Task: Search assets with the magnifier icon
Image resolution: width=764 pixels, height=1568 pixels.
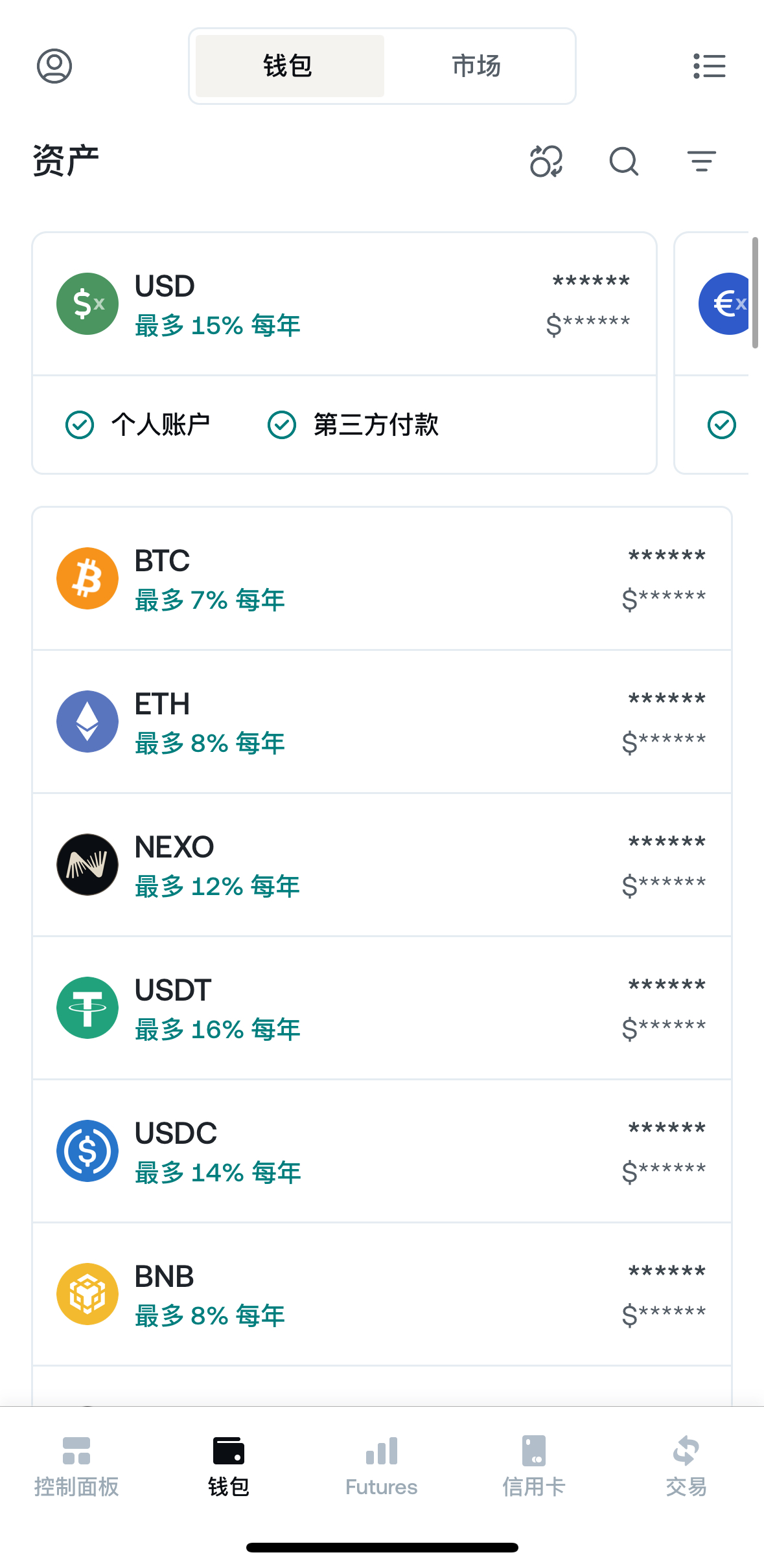Action: 624,161
